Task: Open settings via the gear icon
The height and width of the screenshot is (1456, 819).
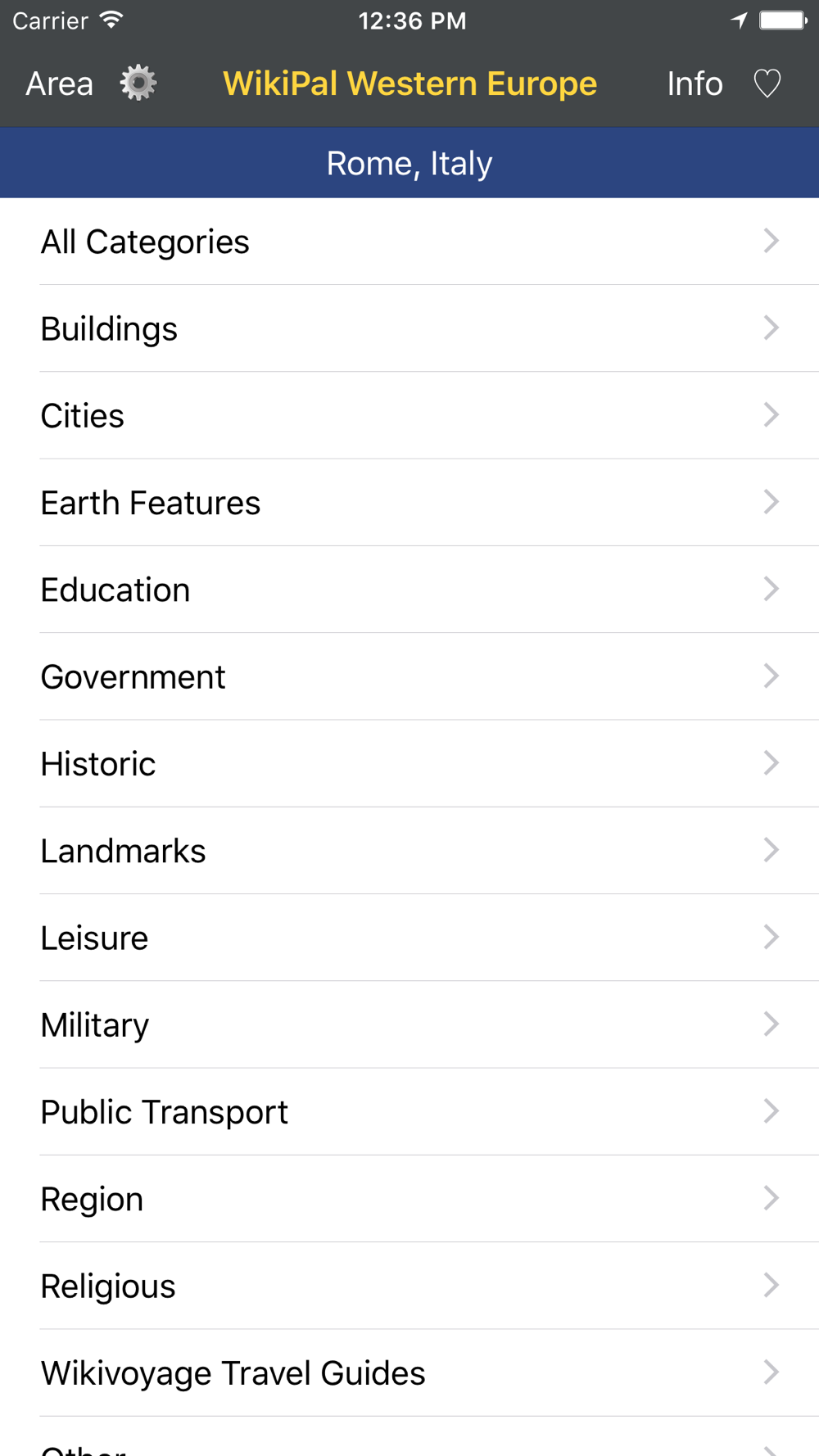Action: [138, 84]
